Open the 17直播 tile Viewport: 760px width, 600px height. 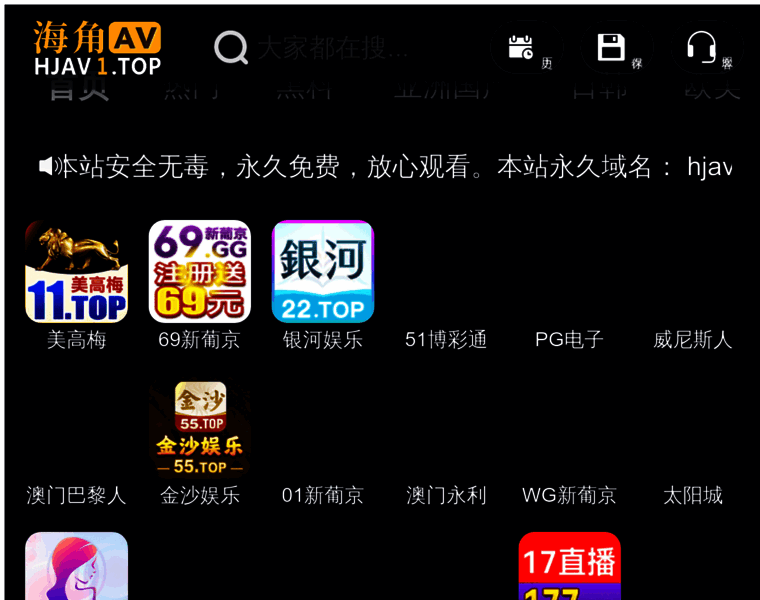click(x=569, y=565)
